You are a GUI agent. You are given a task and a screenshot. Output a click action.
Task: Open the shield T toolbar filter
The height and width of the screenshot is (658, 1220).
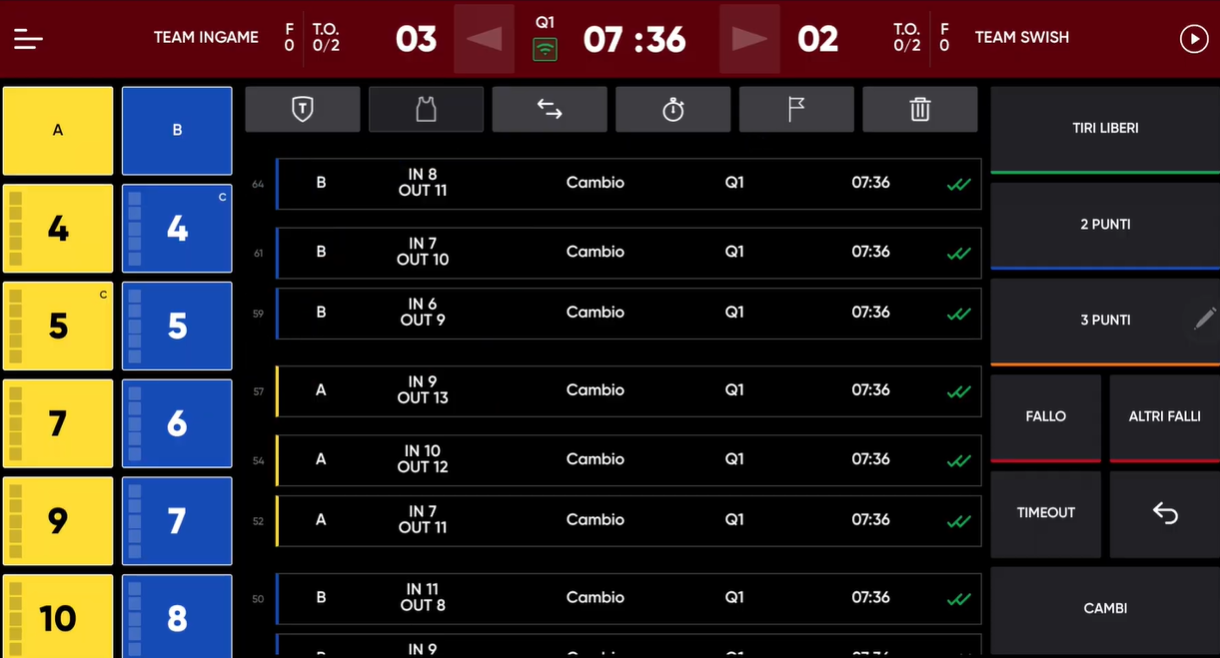[302, 109]
